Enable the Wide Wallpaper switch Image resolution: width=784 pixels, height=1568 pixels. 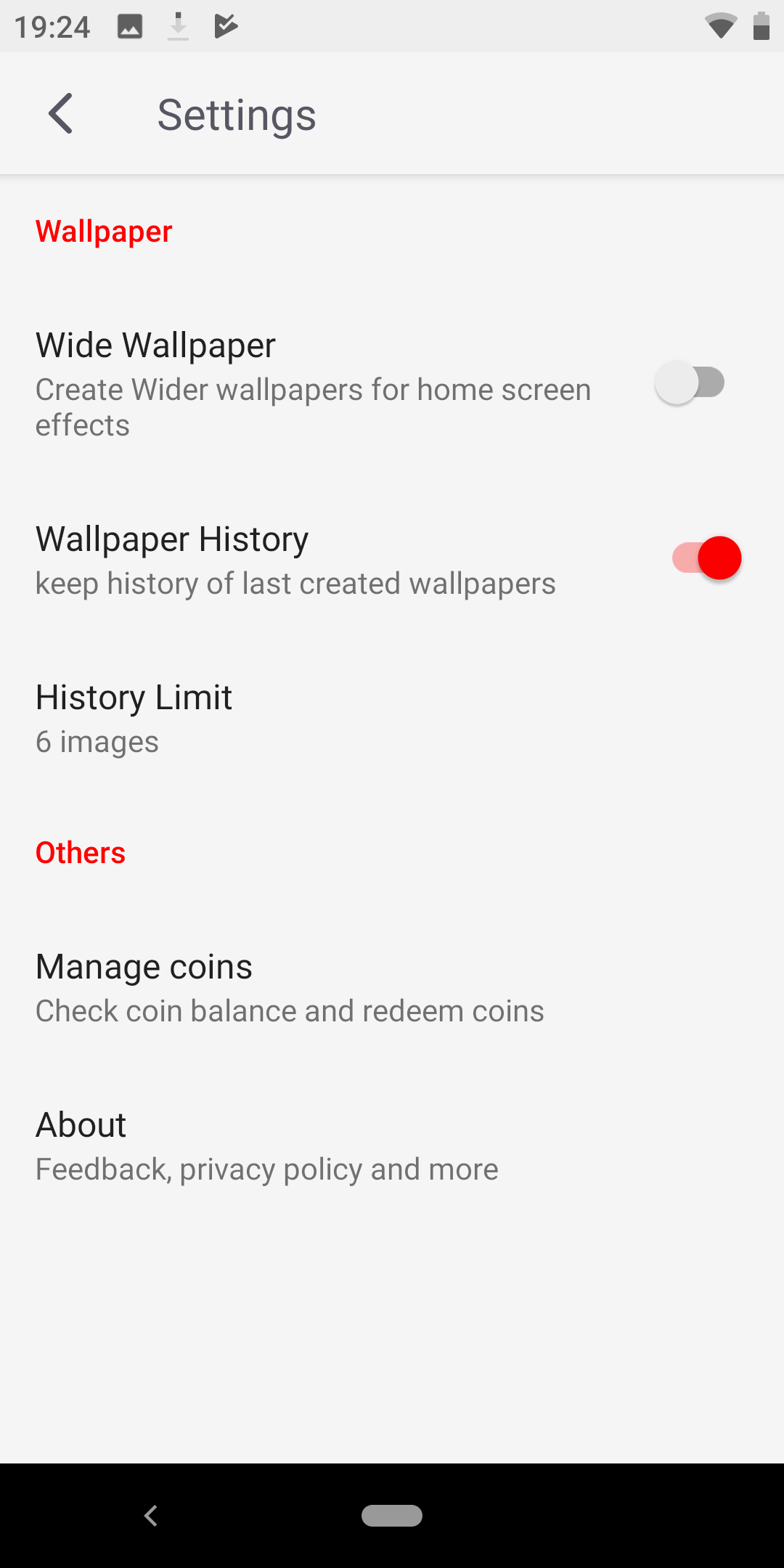click(x=690, y=383)
